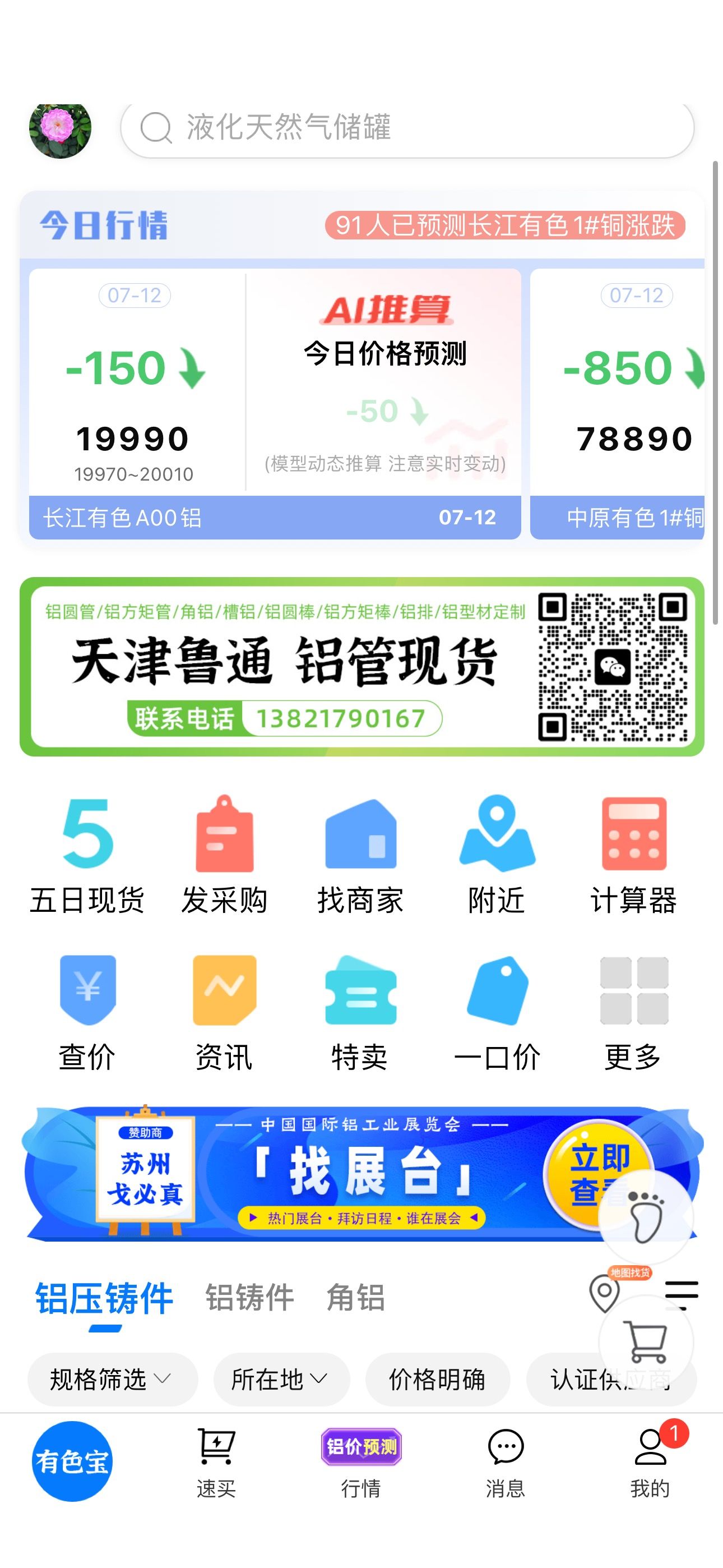Open the 五日现货 shortcut
Image resolution: width=723 pixels, height=1568 pixels.
[87, 856]
